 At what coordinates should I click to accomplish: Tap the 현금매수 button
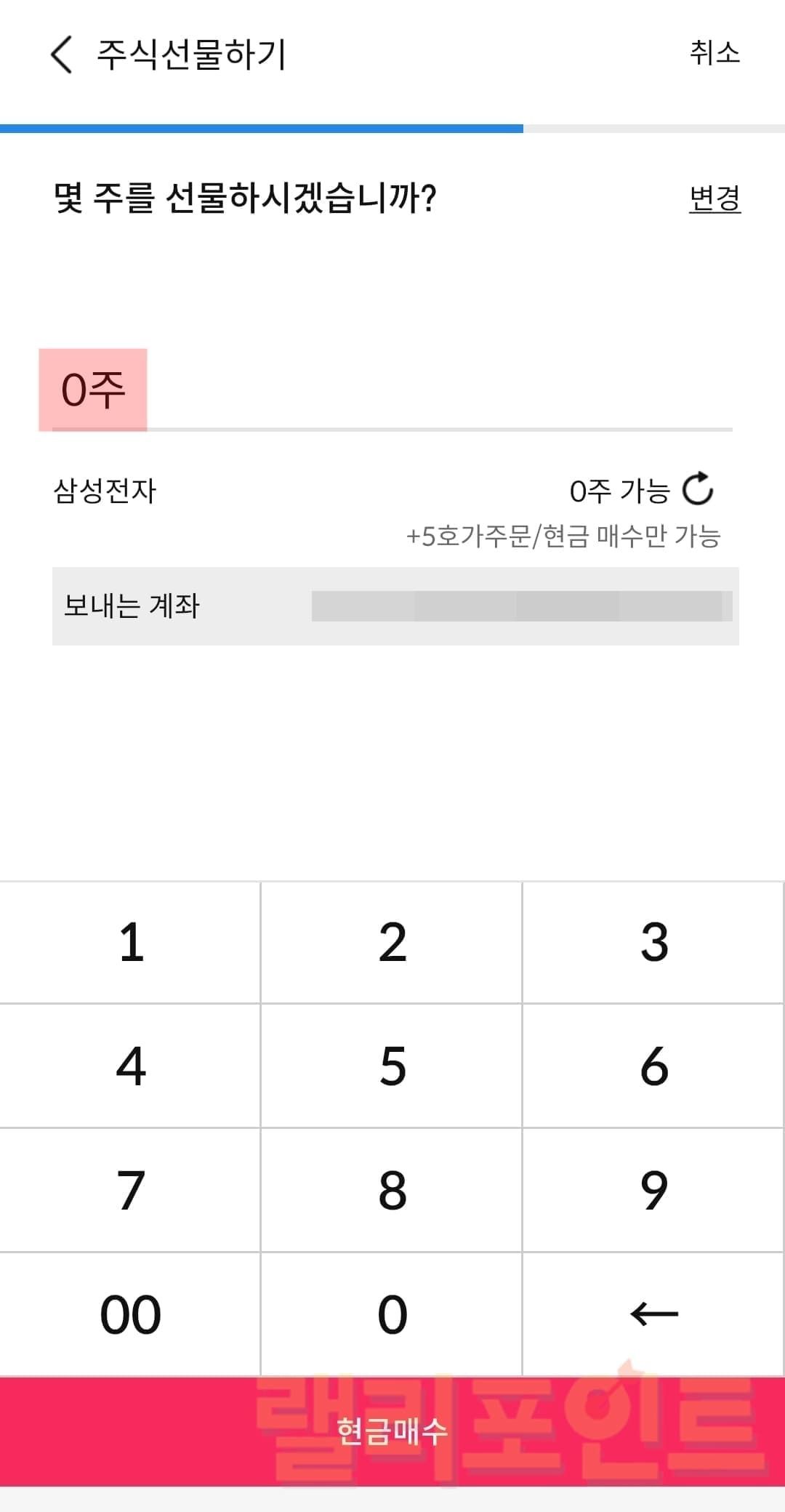pyautogui.click(x=392, y=1431)
